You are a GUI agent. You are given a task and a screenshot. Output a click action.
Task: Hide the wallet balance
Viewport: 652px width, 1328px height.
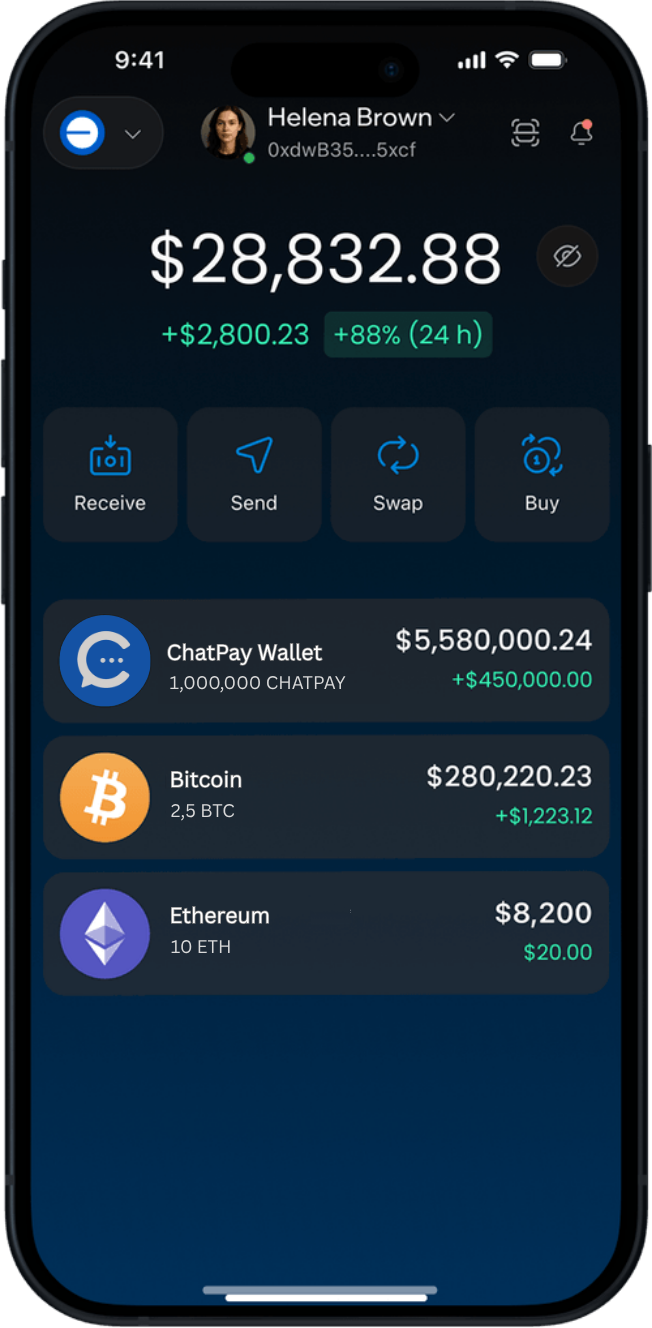point(566,257)
